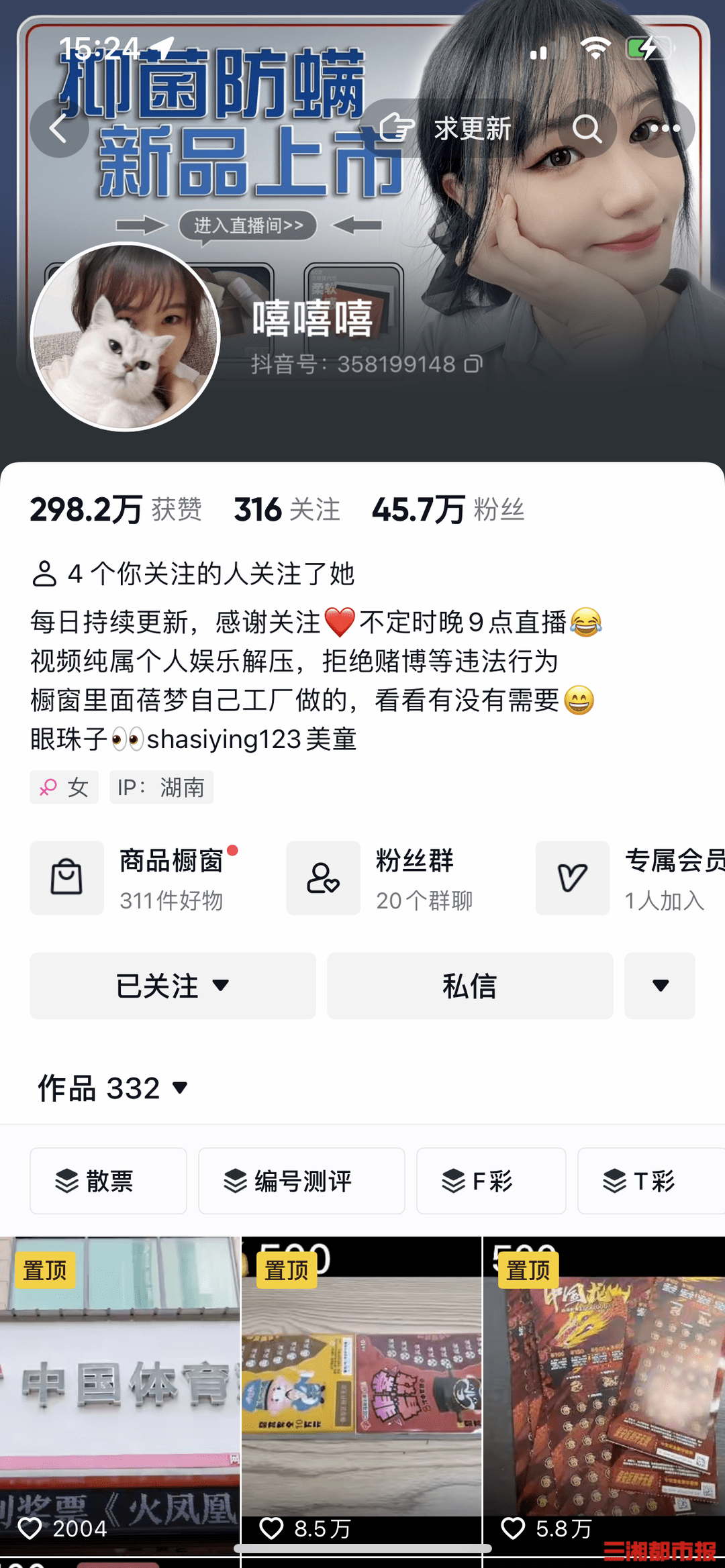725x1568 pixels.
Task: Open the 316 关注 following list
Action: click(x=287, y=509)
